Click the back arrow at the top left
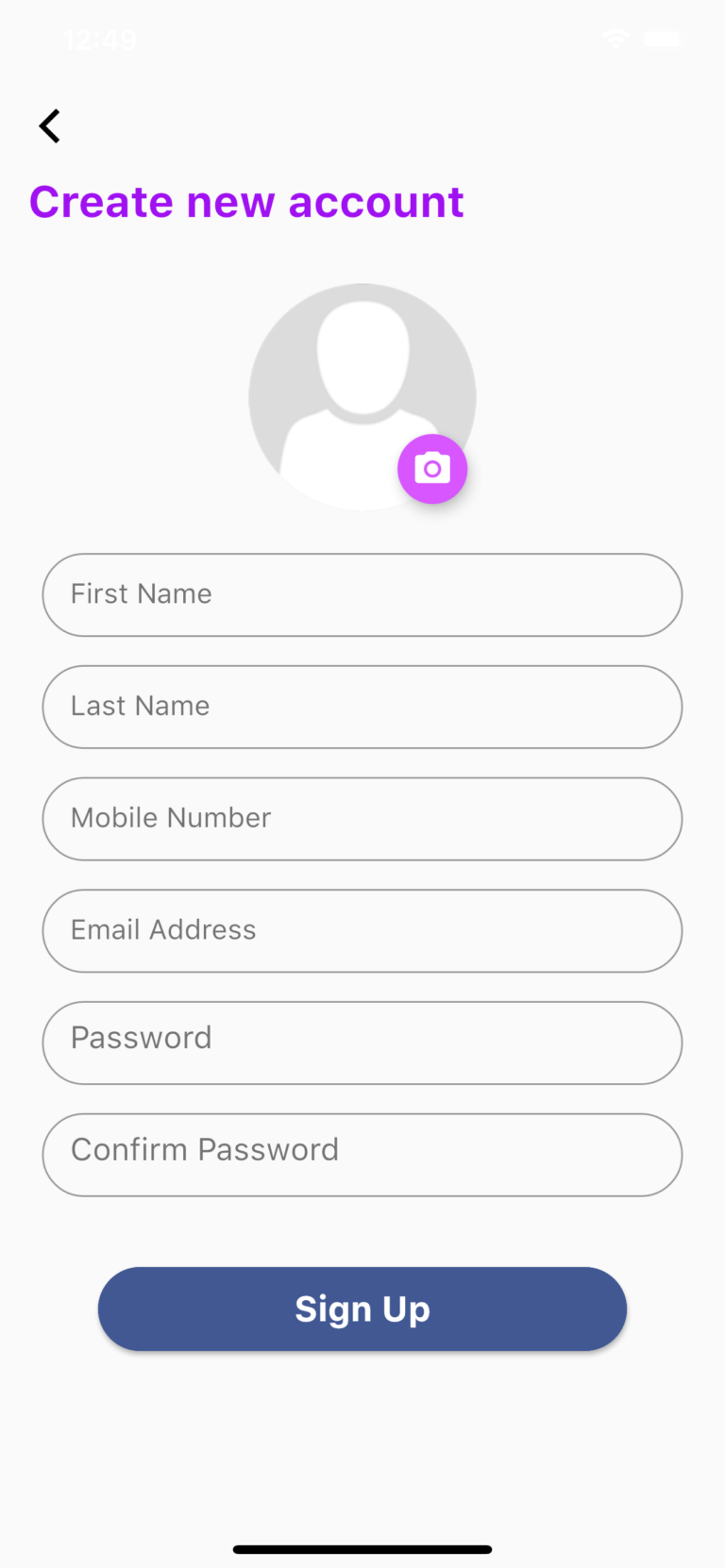 click(48, 125)
